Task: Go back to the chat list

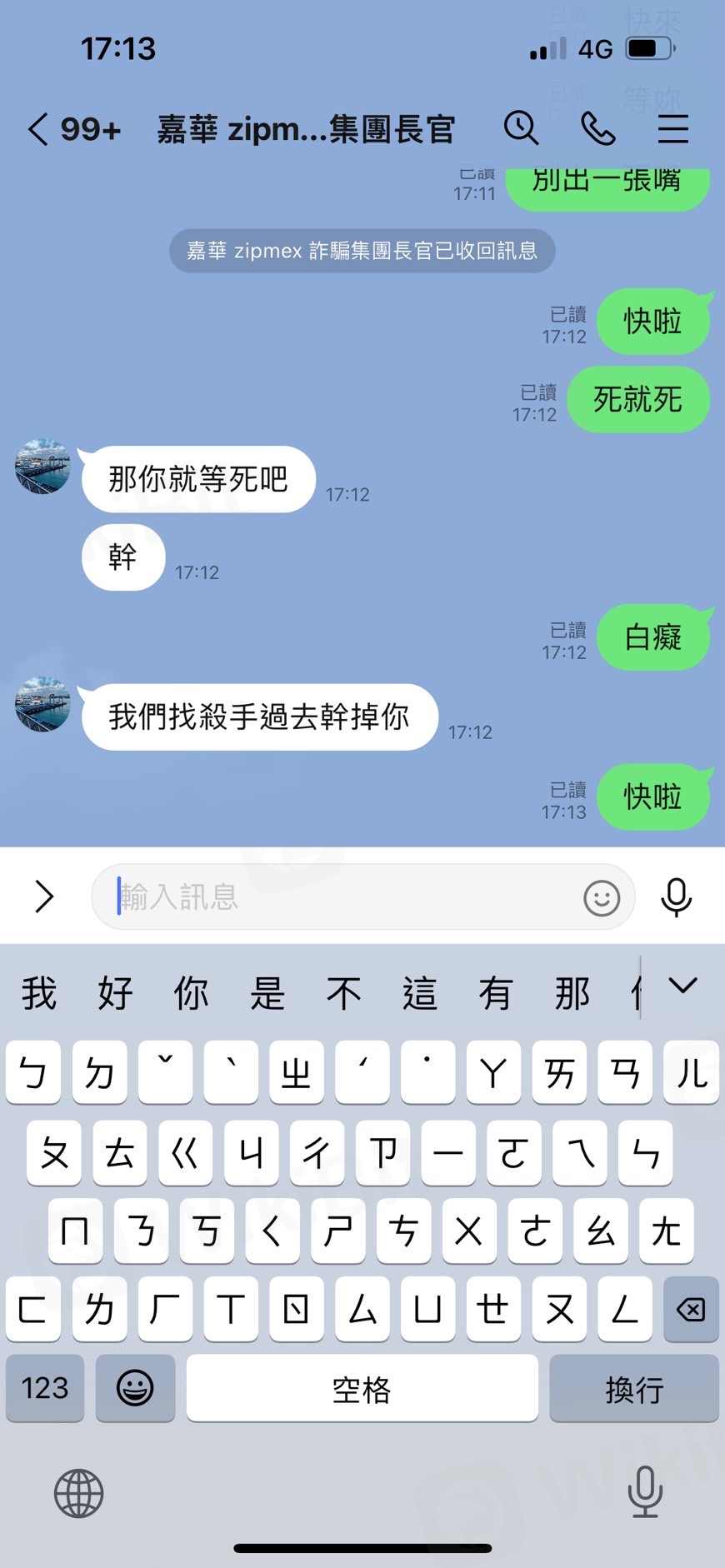Action: coord(38,129)
